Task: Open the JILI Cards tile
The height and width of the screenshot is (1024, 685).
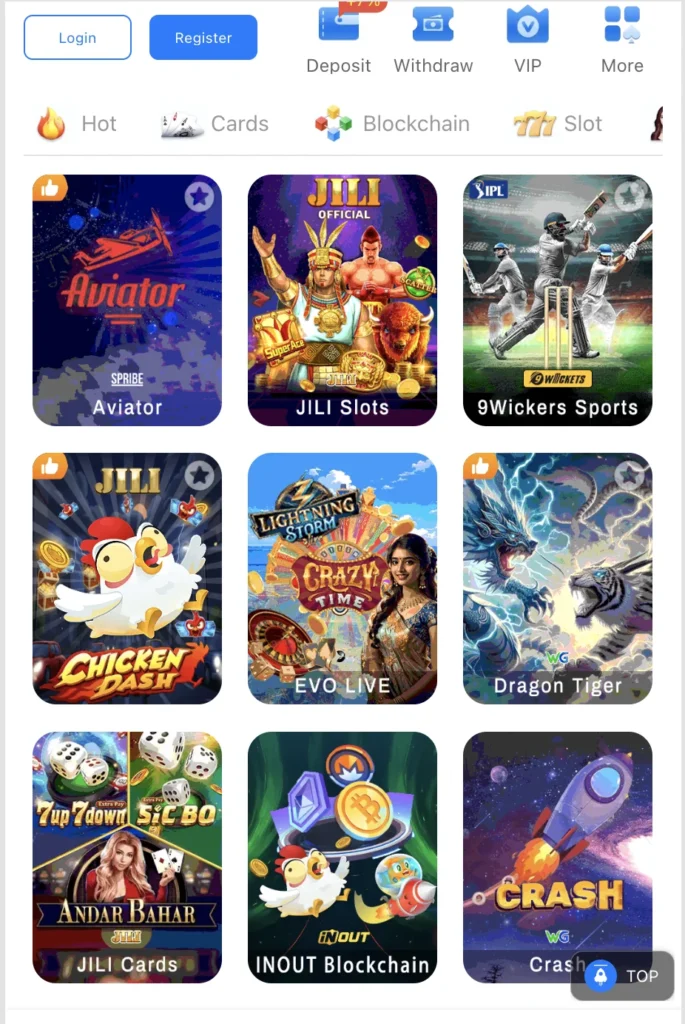Action: coord(127,857)
